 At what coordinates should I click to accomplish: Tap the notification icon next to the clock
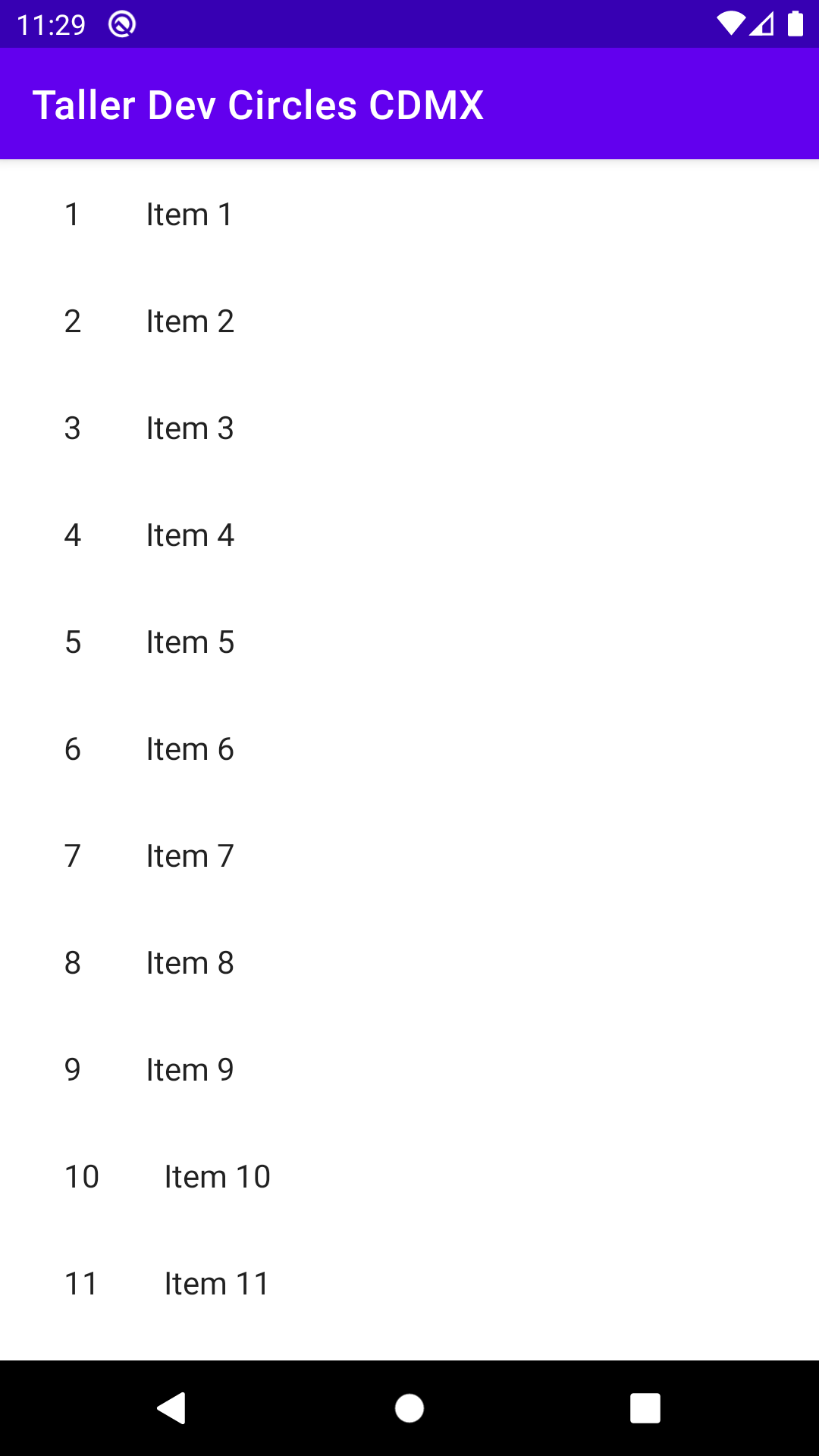(121, 24)
